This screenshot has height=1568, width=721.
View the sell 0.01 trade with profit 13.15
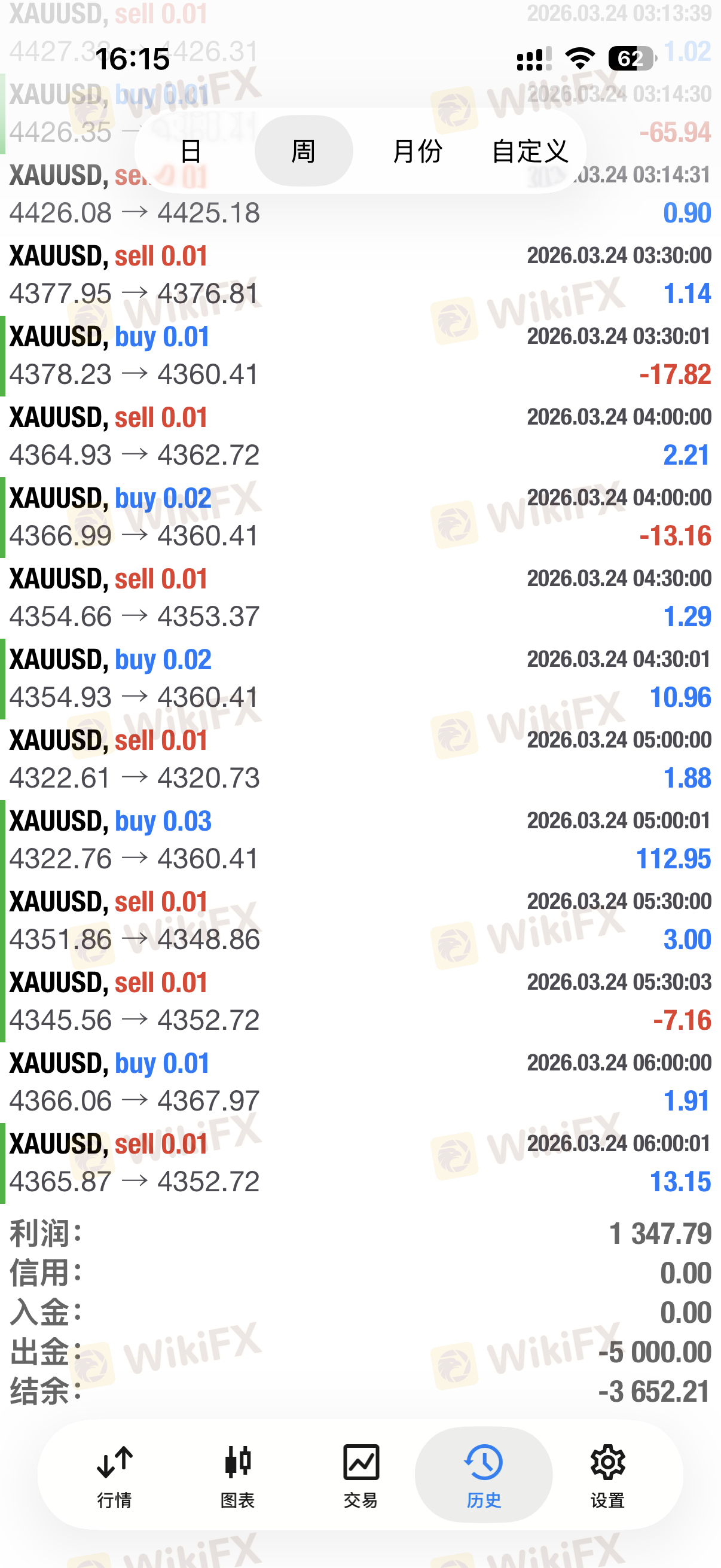[x=360, y=1162]
